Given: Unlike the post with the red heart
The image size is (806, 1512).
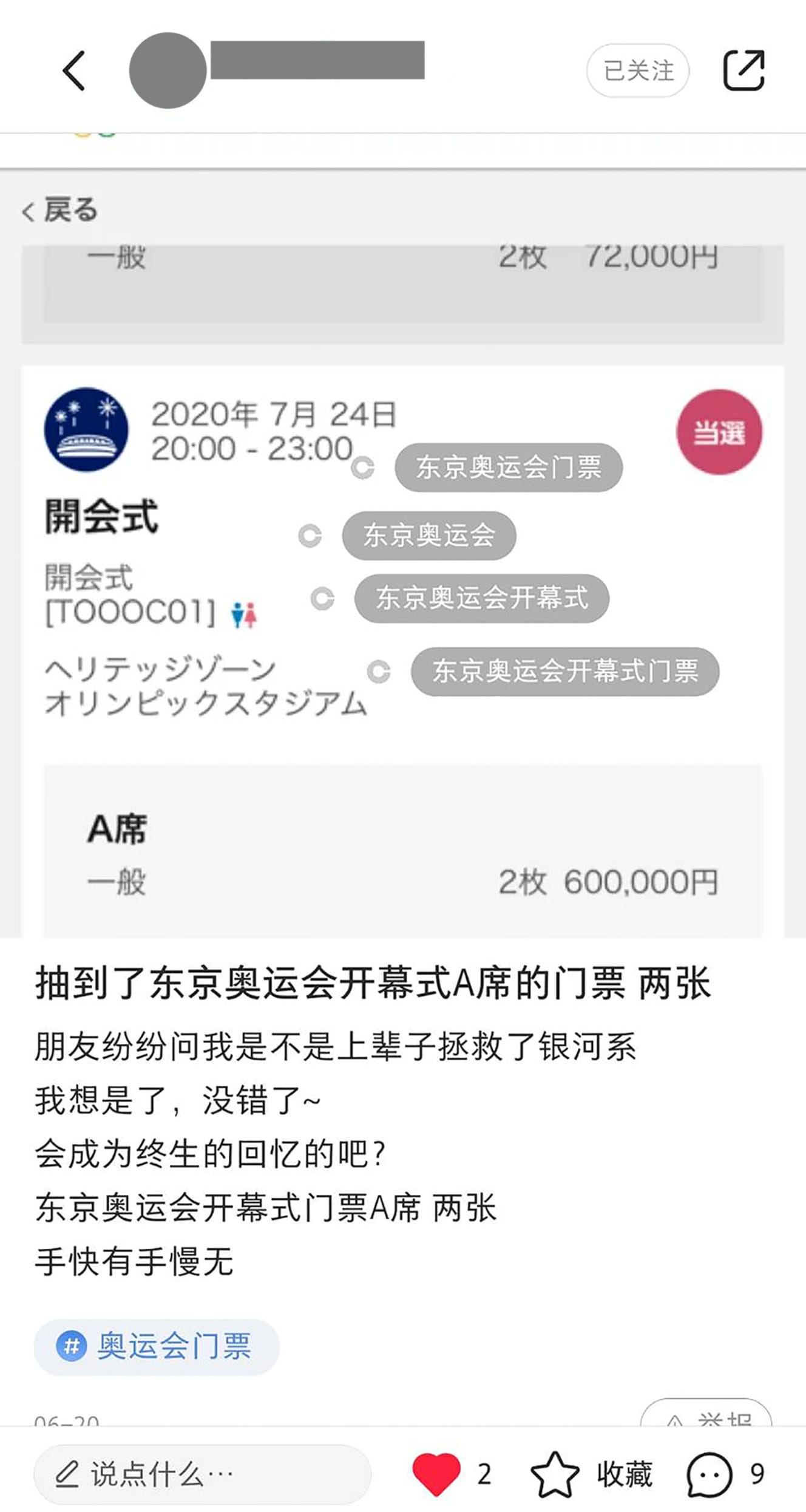Looking at the screenshot, I should pos(436,1474).
